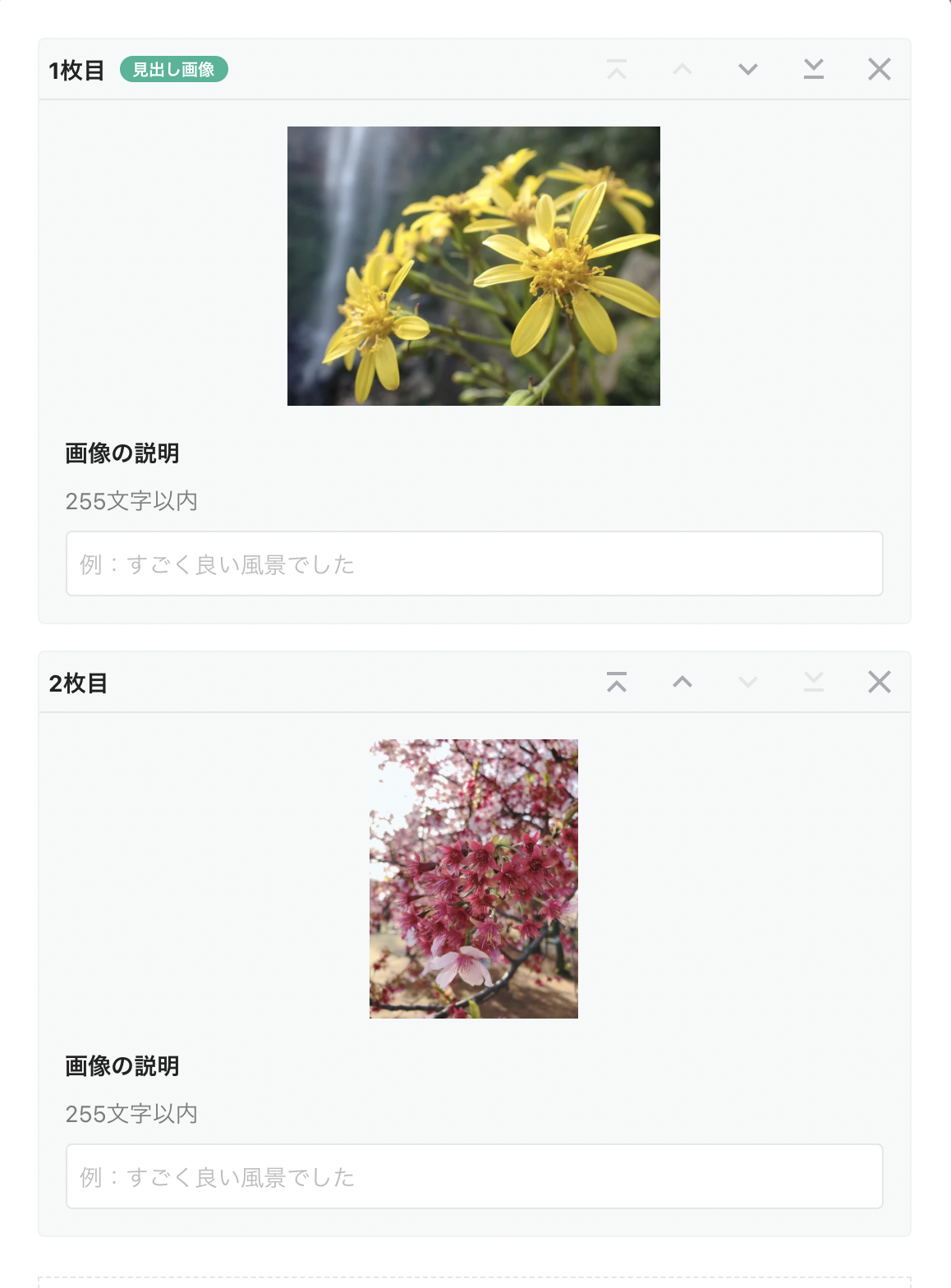951x1288 pixels.
Task: Move the 2枚目 image to the top
Action: [616, 682]
